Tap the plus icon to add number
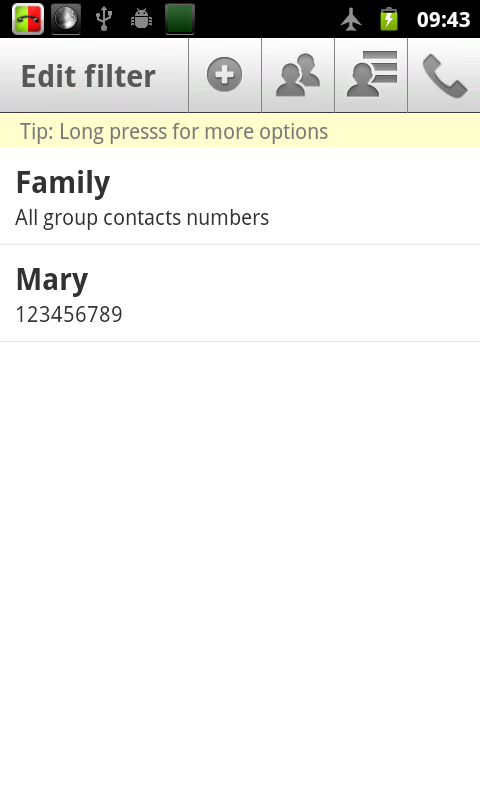The width and height of the screenshot is (480, 800). click(x=224, y=75)
